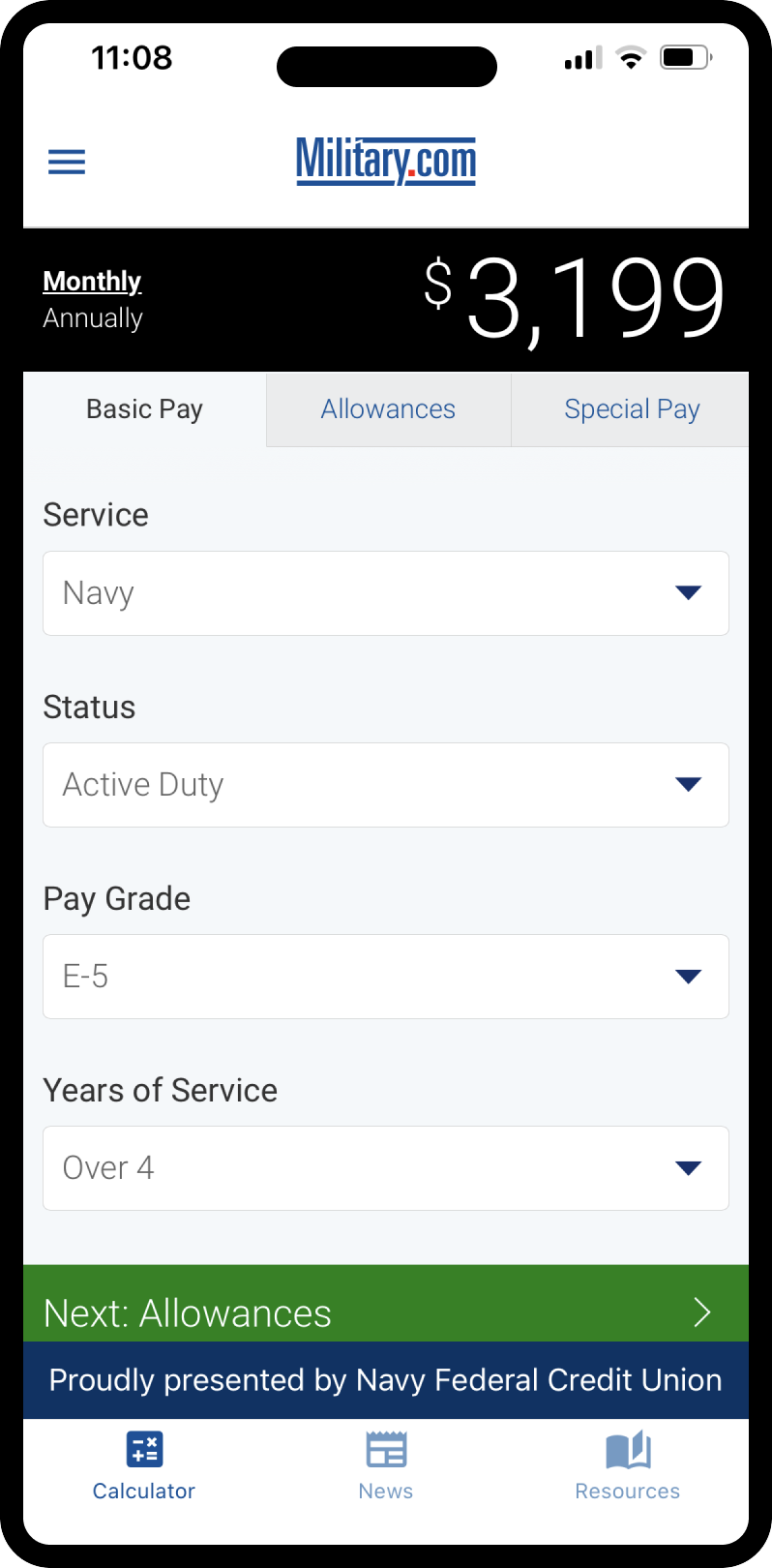
Task: Switch pay display to Annually
Action: [93, 318]
